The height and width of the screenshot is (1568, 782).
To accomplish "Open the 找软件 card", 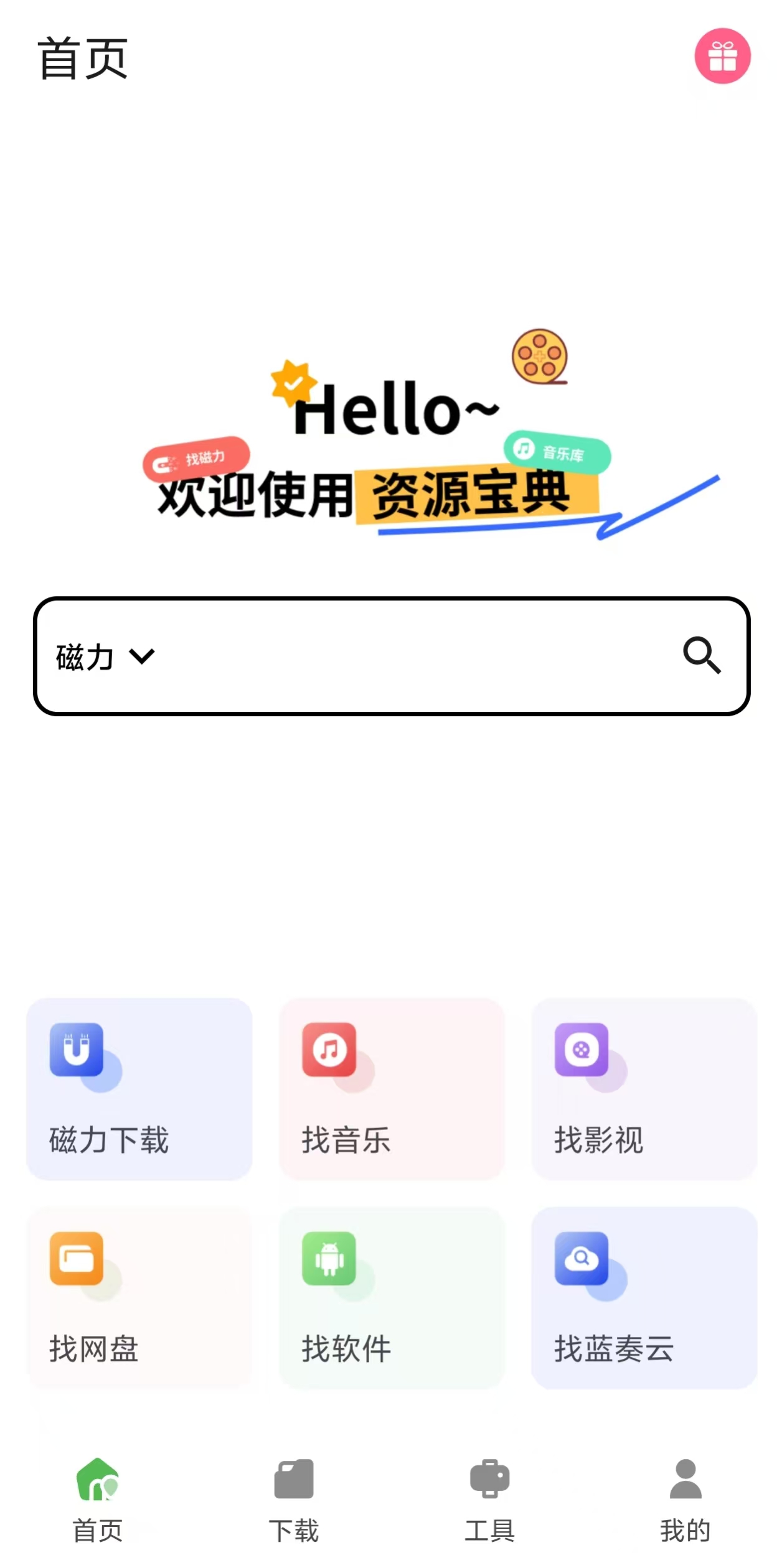I will click(391, 1297).
